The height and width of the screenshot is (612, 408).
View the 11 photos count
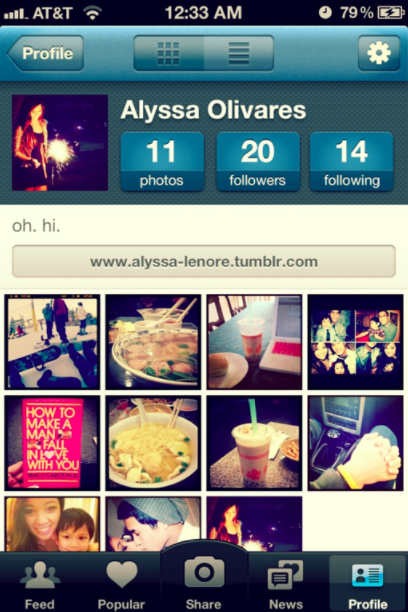point(162,162)
